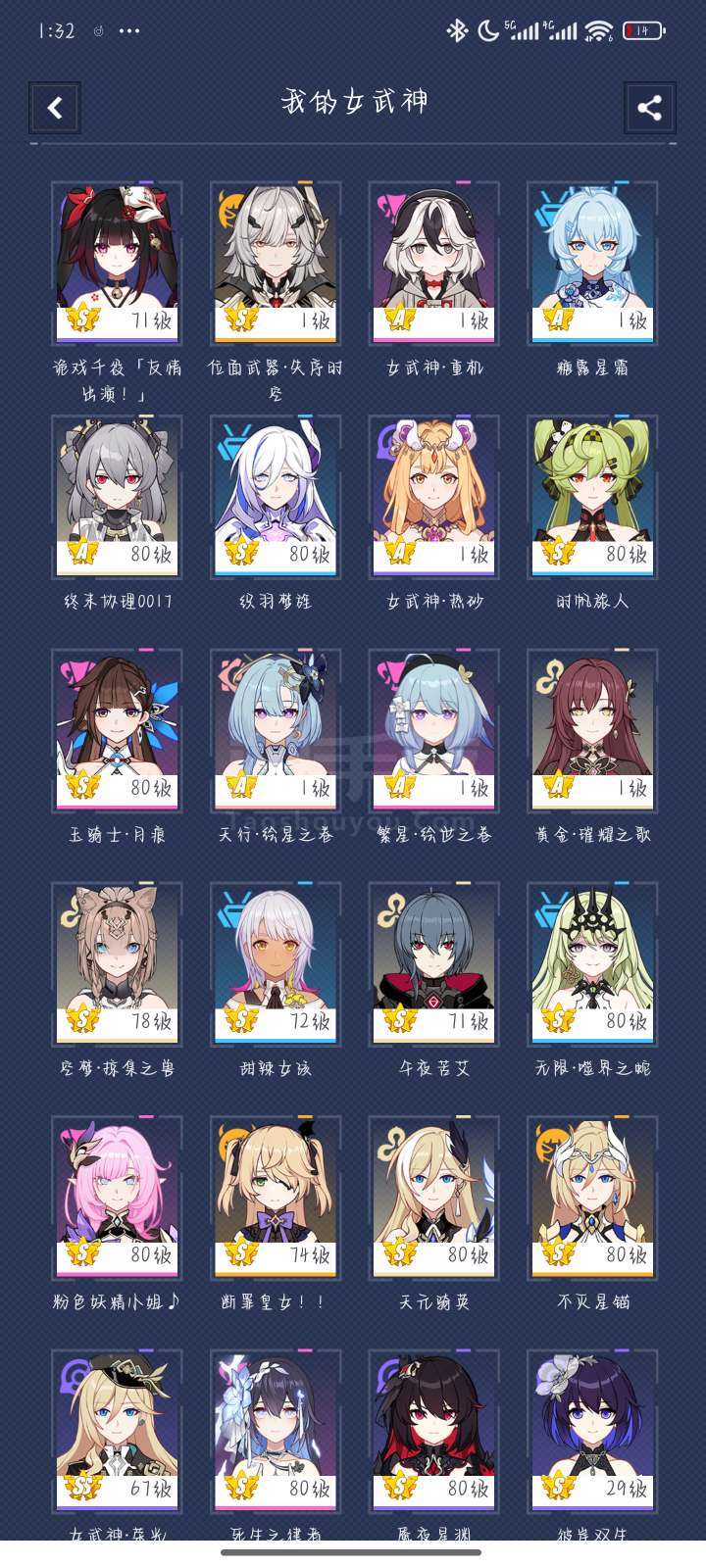
Task: Select the 粉色妖精小姐♪ card
Action: (x=117, y=1198)
